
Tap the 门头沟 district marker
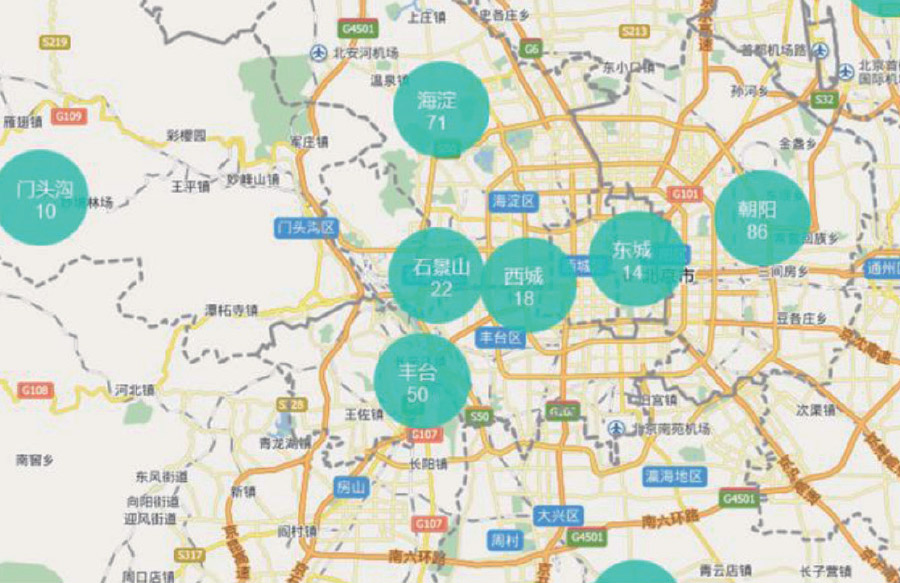click(40, 198)
